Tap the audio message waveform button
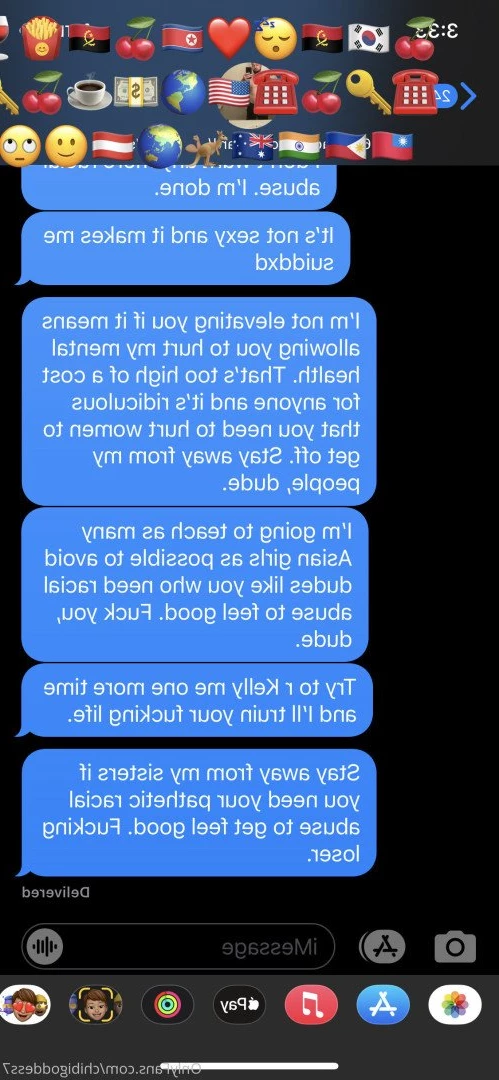Image resolution: width=499 pixels, height=1080 pixels. point(45,946)
